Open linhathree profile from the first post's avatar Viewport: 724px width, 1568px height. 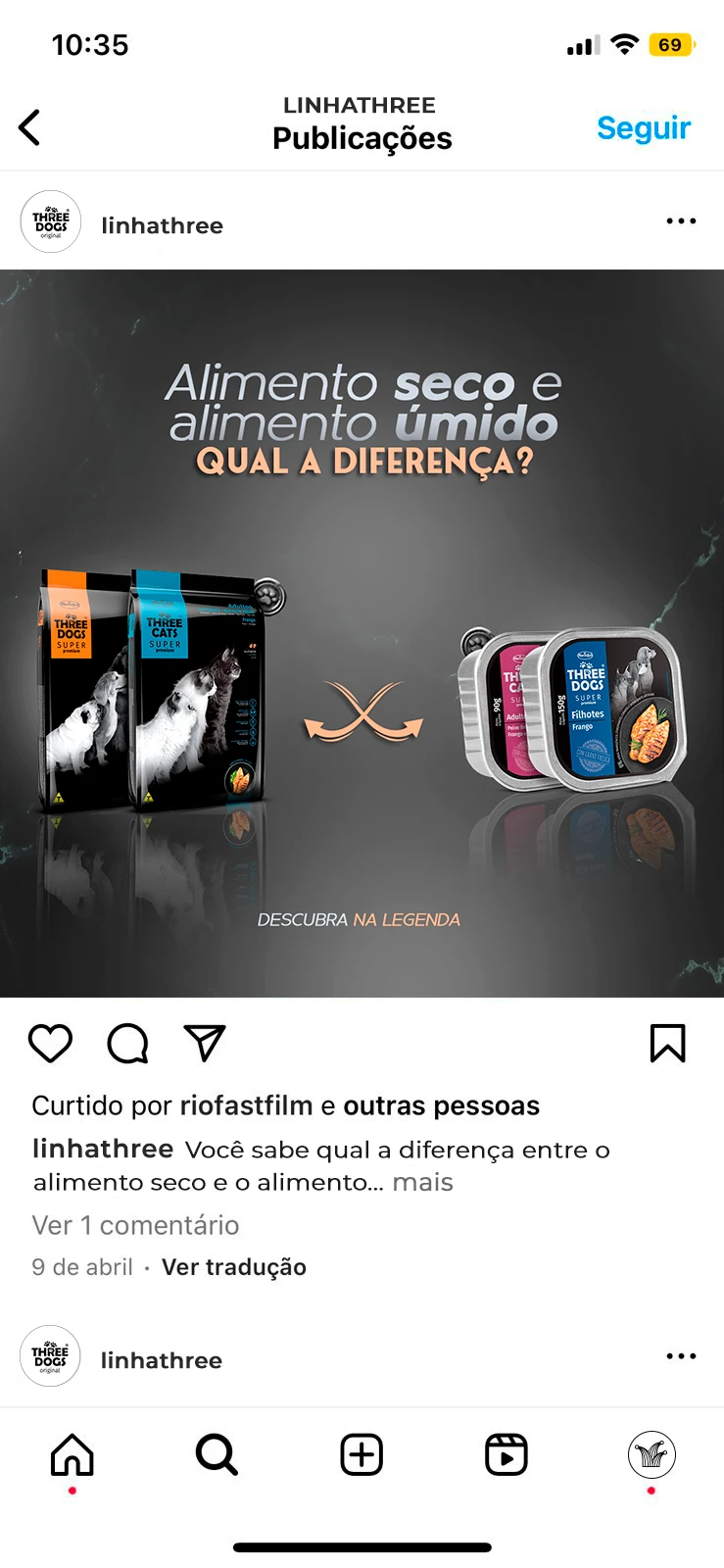(51, 221)
